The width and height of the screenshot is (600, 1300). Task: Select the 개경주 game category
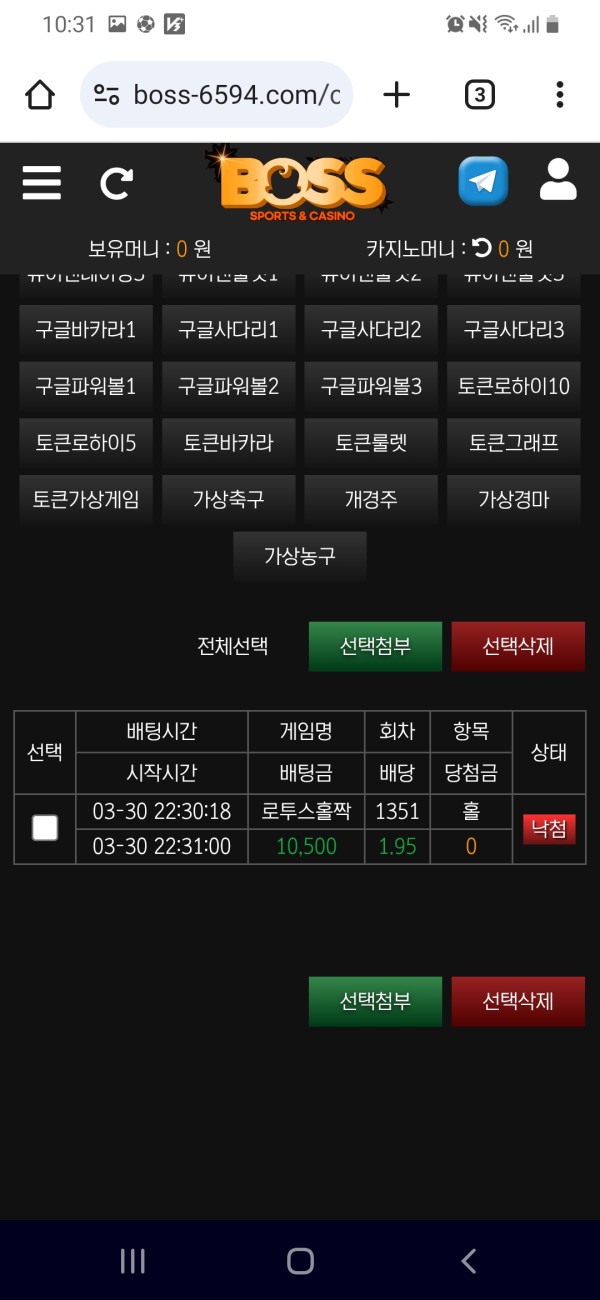(371, 499)
